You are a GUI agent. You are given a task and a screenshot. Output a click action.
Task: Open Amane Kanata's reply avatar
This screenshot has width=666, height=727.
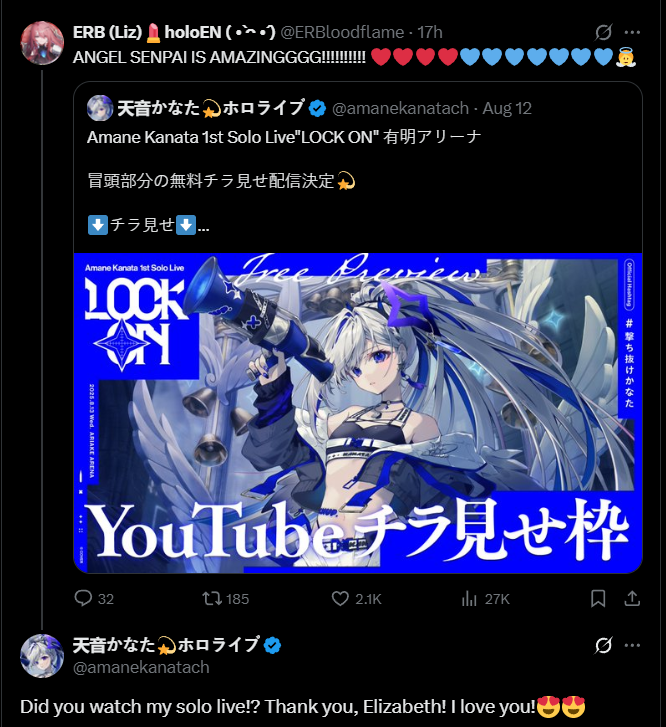point(41,655)
